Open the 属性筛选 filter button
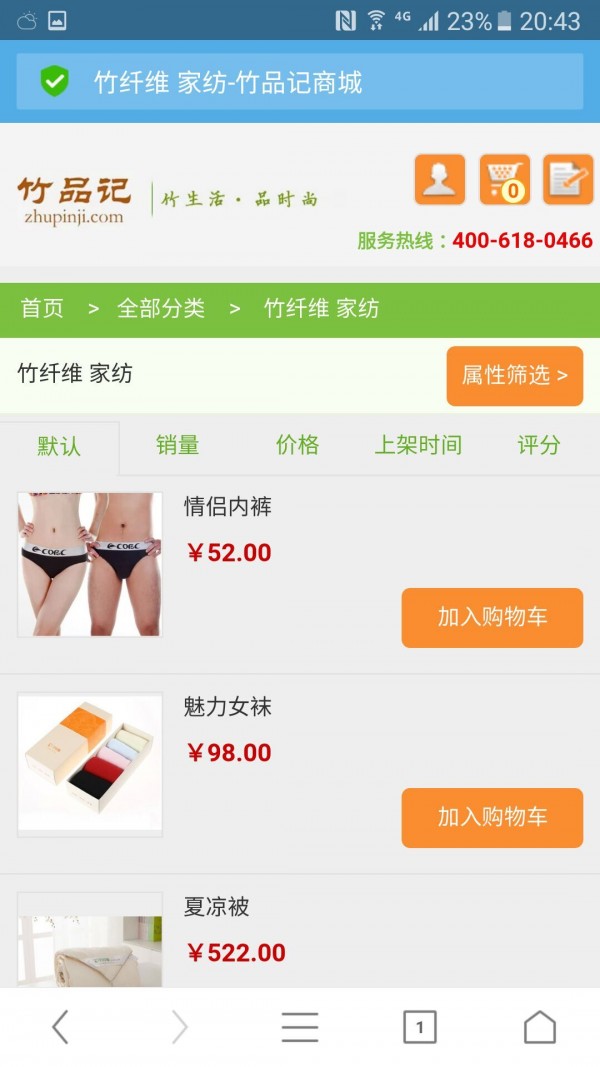 (514, 376)
